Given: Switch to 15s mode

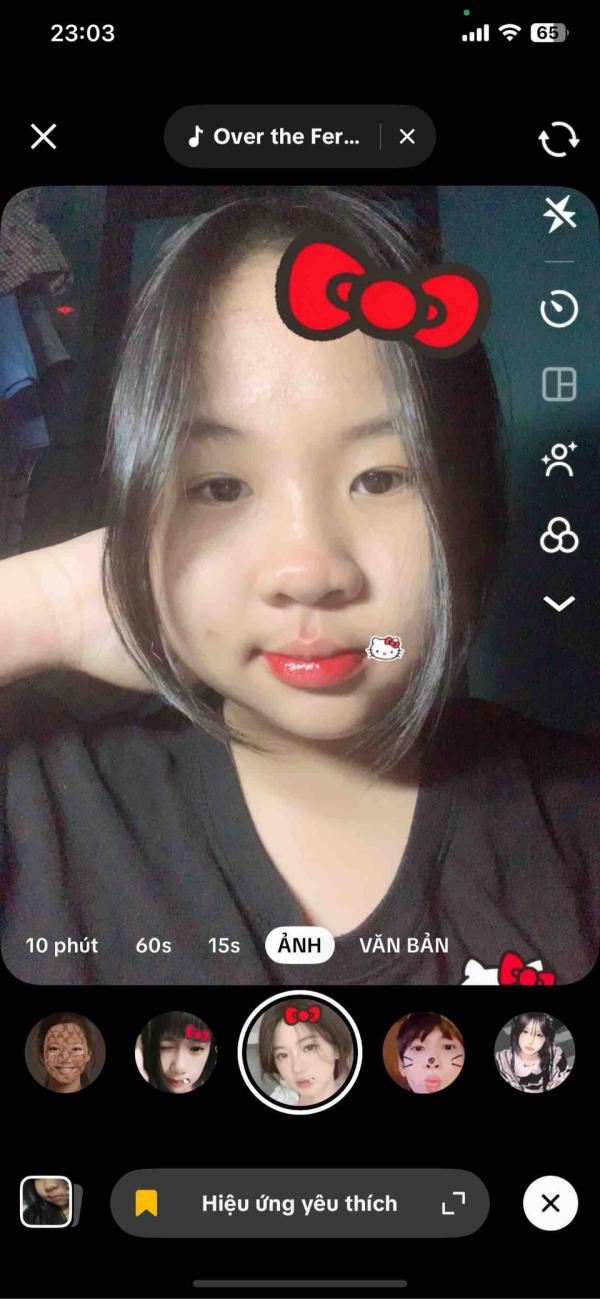Looking at the screenshot, I should pyautogui.click(x=224, y=945).
